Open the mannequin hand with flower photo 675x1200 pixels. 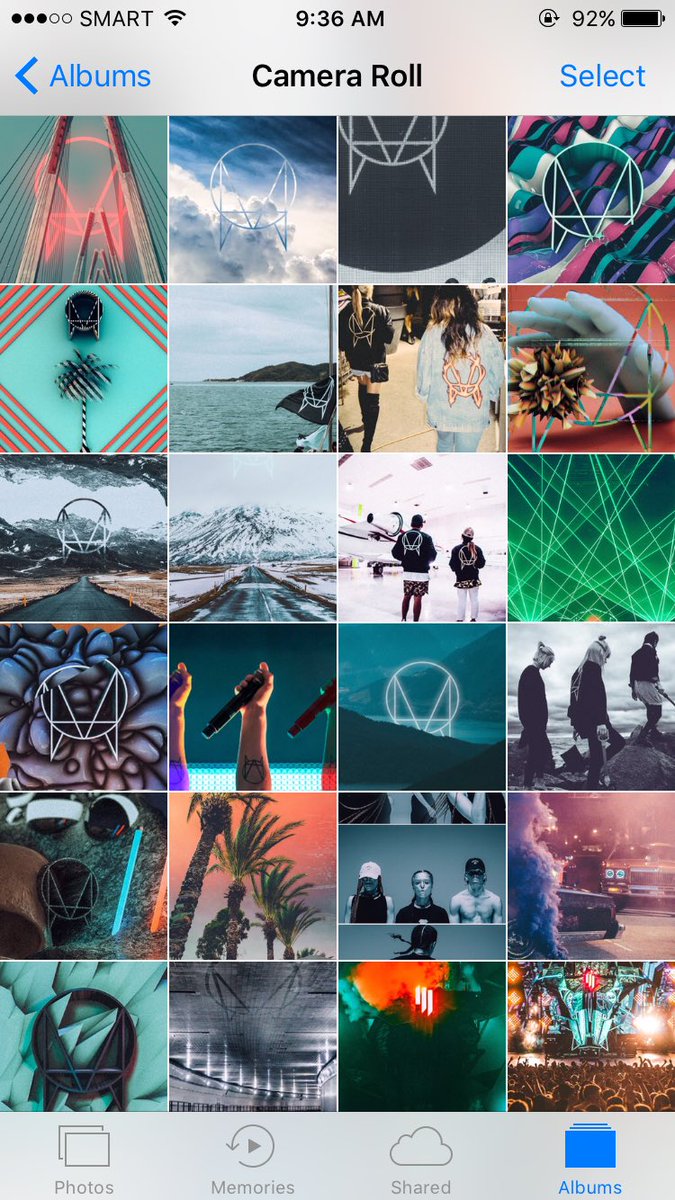tap(591, 368)
